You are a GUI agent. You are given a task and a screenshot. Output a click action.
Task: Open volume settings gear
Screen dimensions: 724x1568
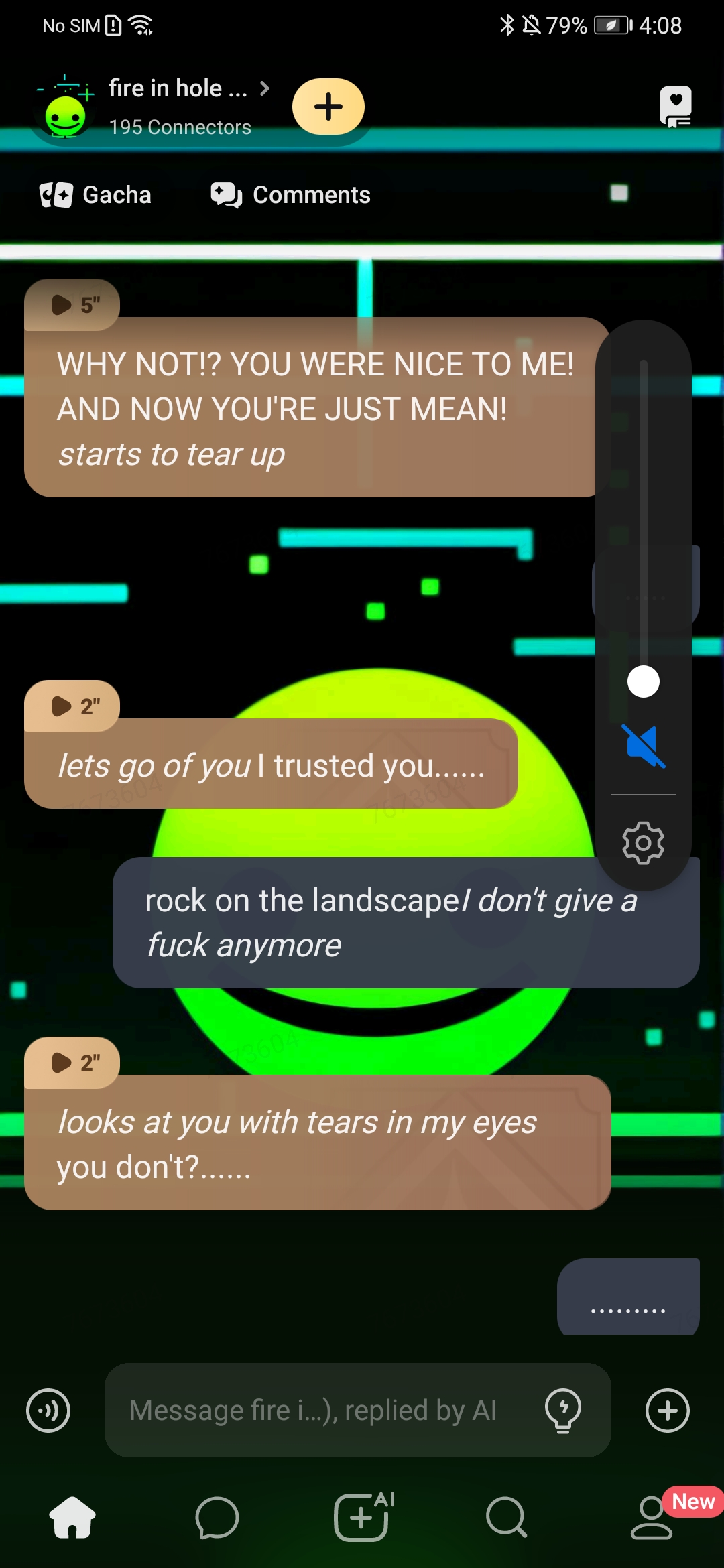pos(643,843)
